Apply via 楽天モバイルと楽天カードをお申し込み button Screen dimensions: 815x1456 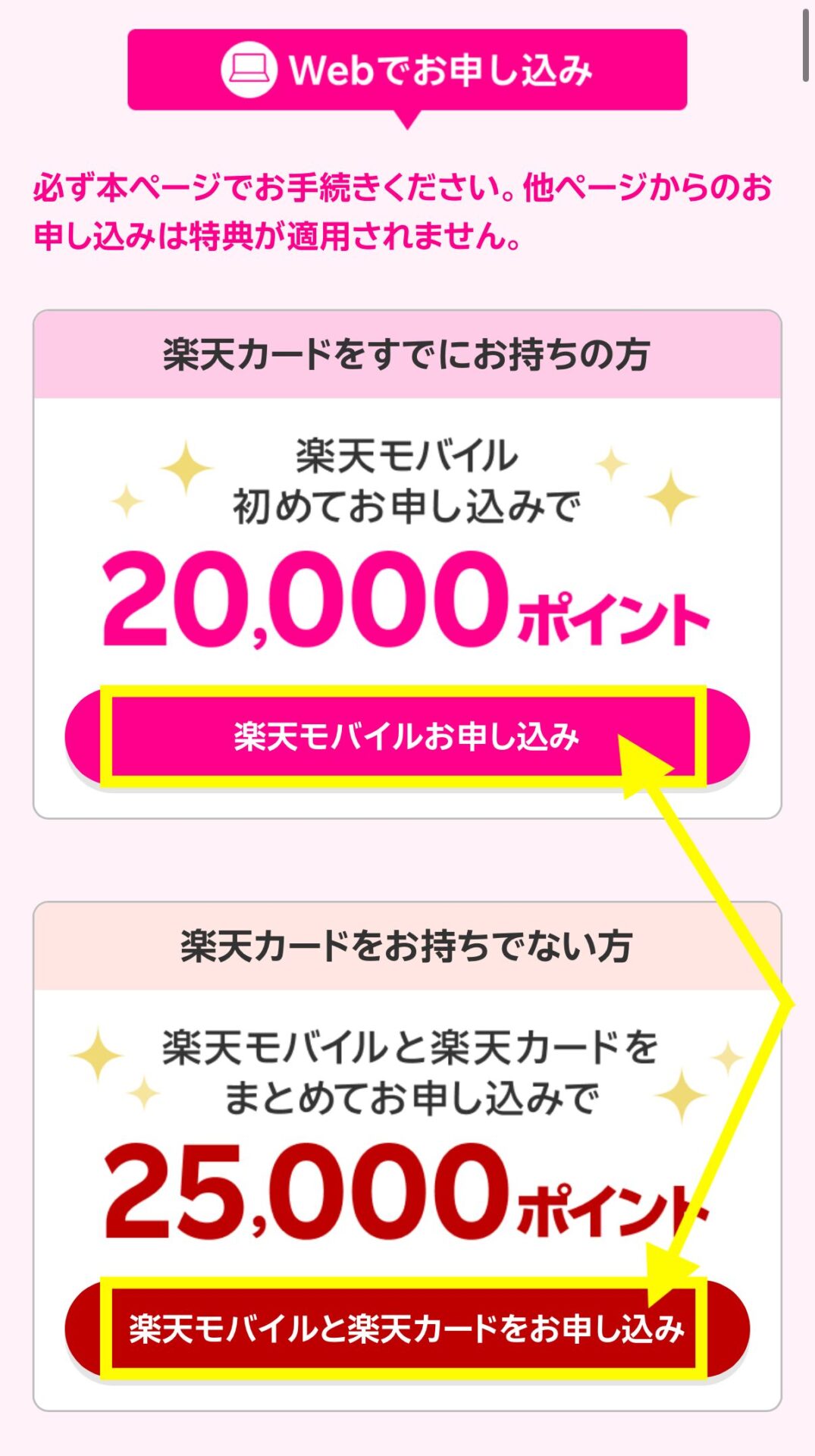point(406,1329)
